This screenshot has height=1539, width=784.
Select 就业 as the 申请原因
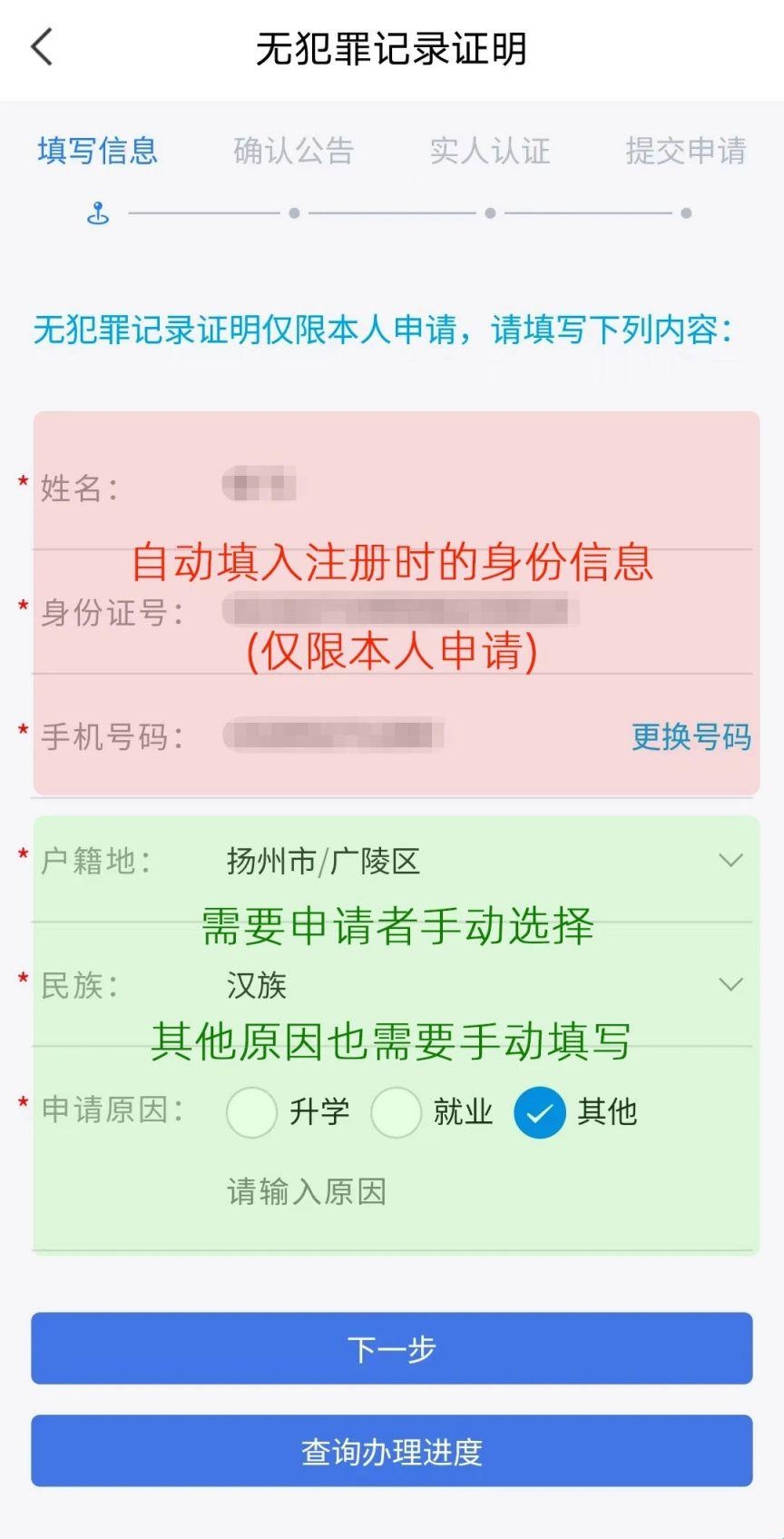397,1111
